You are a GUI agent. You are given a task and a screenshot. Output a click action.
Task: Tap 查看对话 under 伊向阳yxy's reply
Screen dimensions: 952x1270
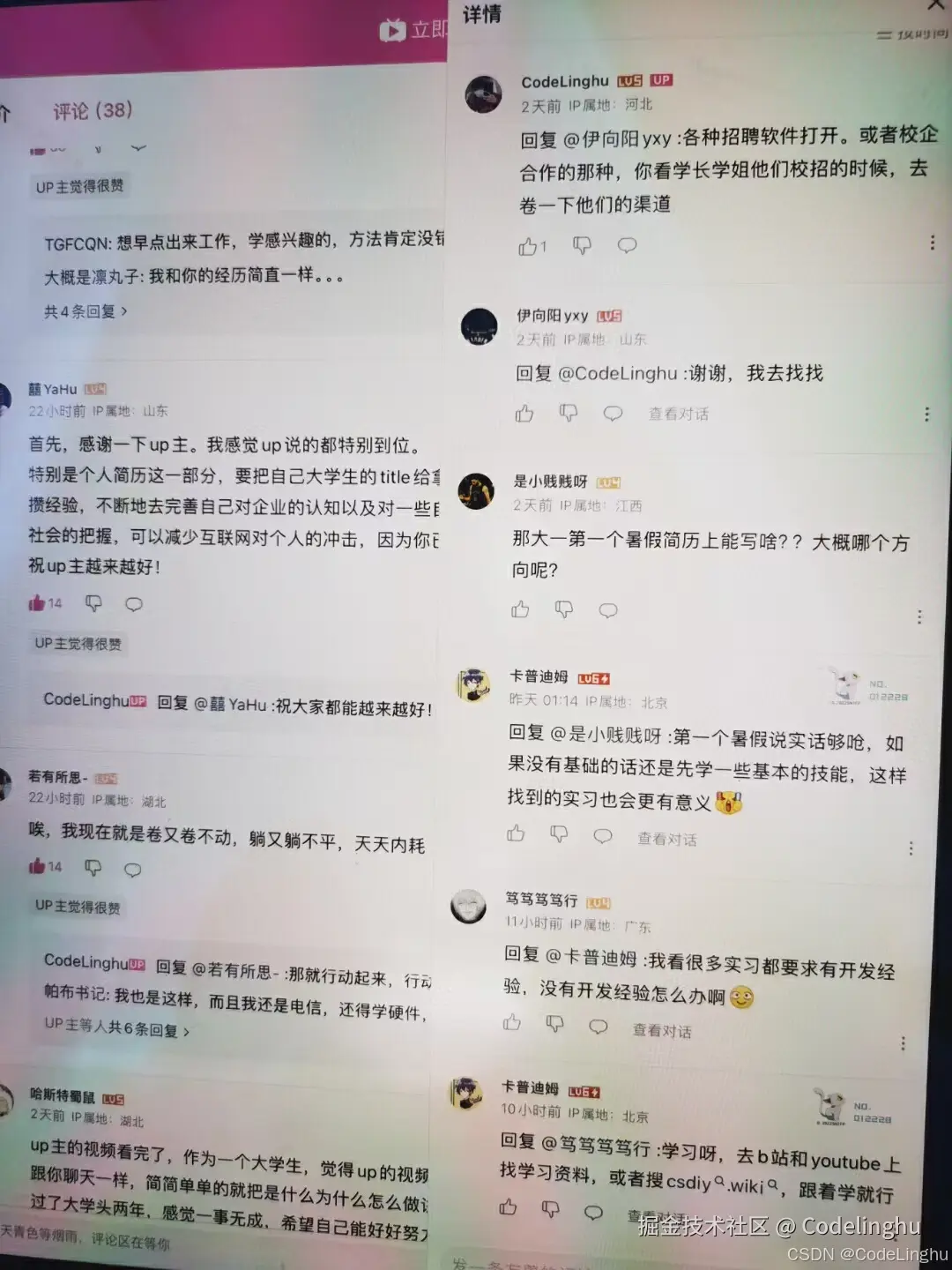[678, 414]
